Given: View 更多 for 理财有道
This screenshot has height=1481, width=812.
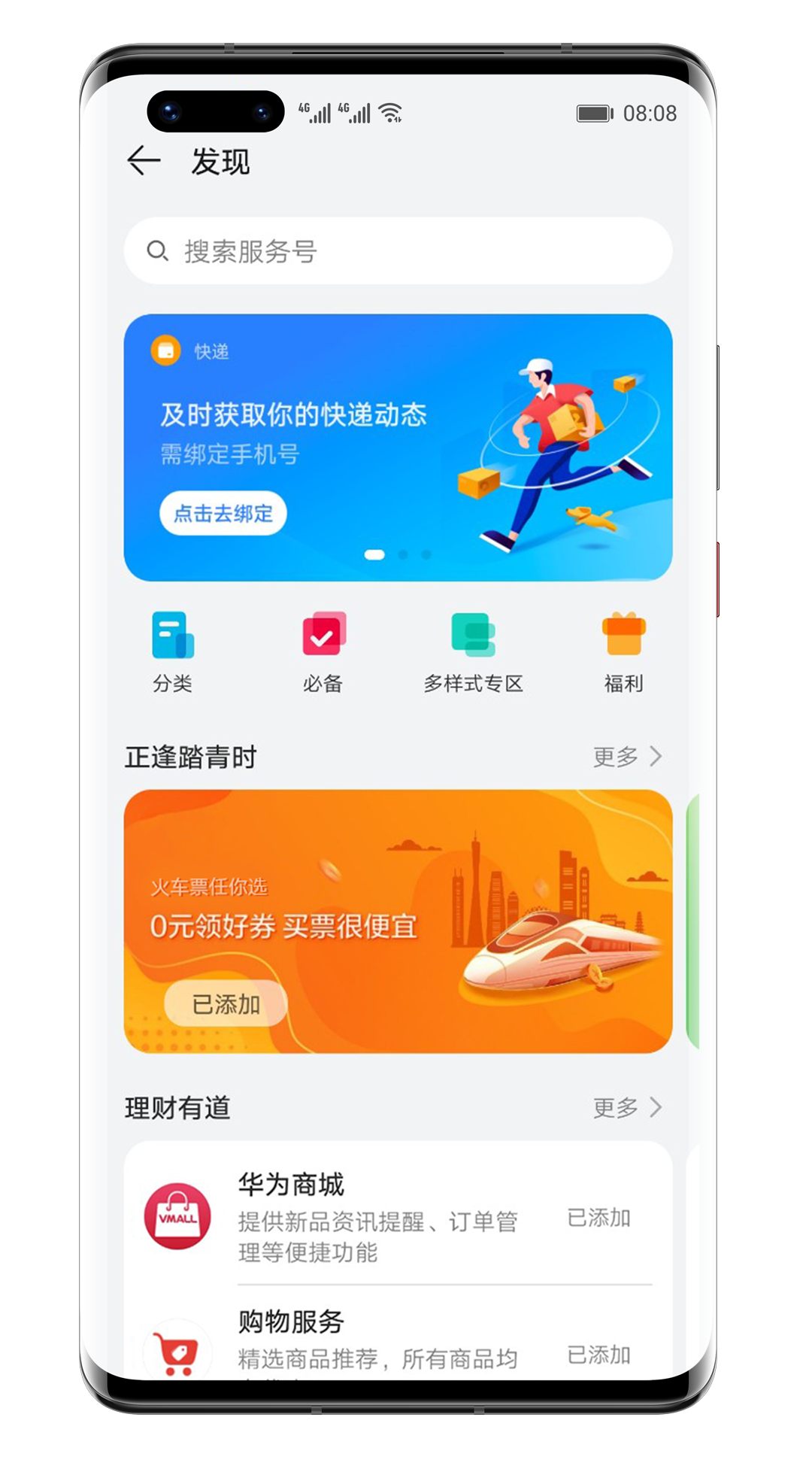Looking at the screenshot, I should coord(627,1108).
